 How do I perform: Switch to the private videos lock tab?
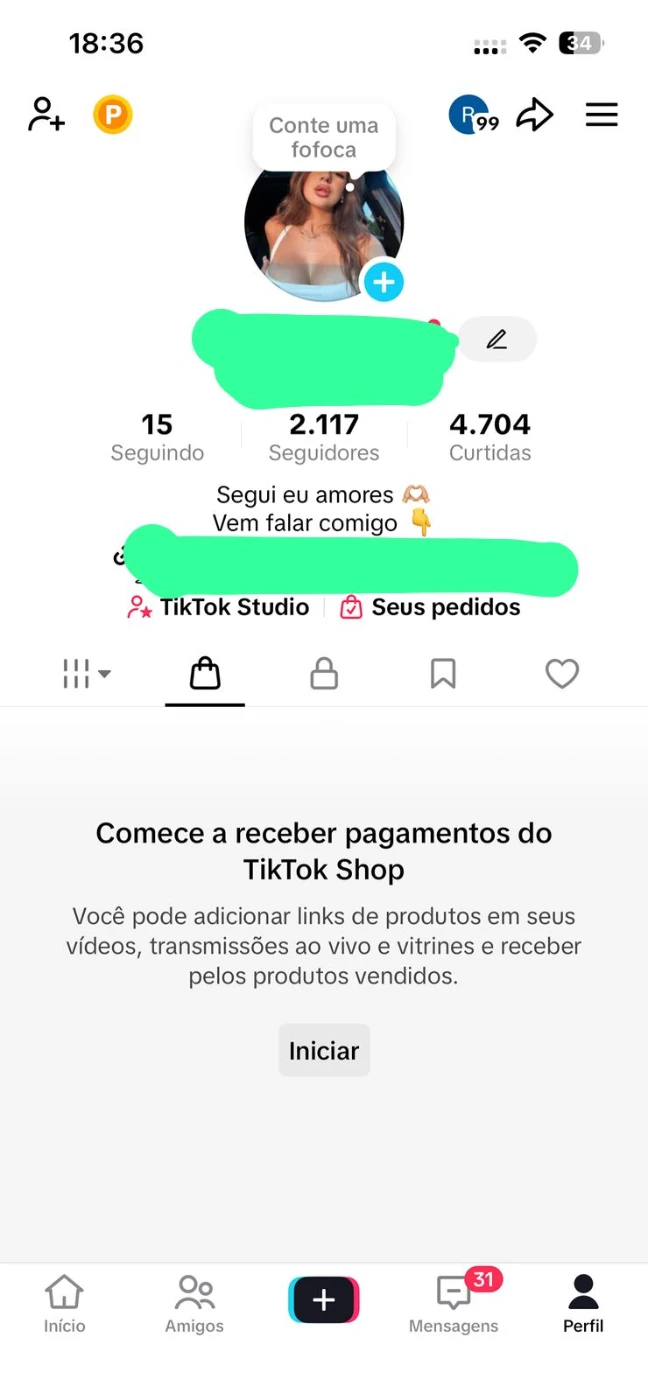click(x=324, y=674)
